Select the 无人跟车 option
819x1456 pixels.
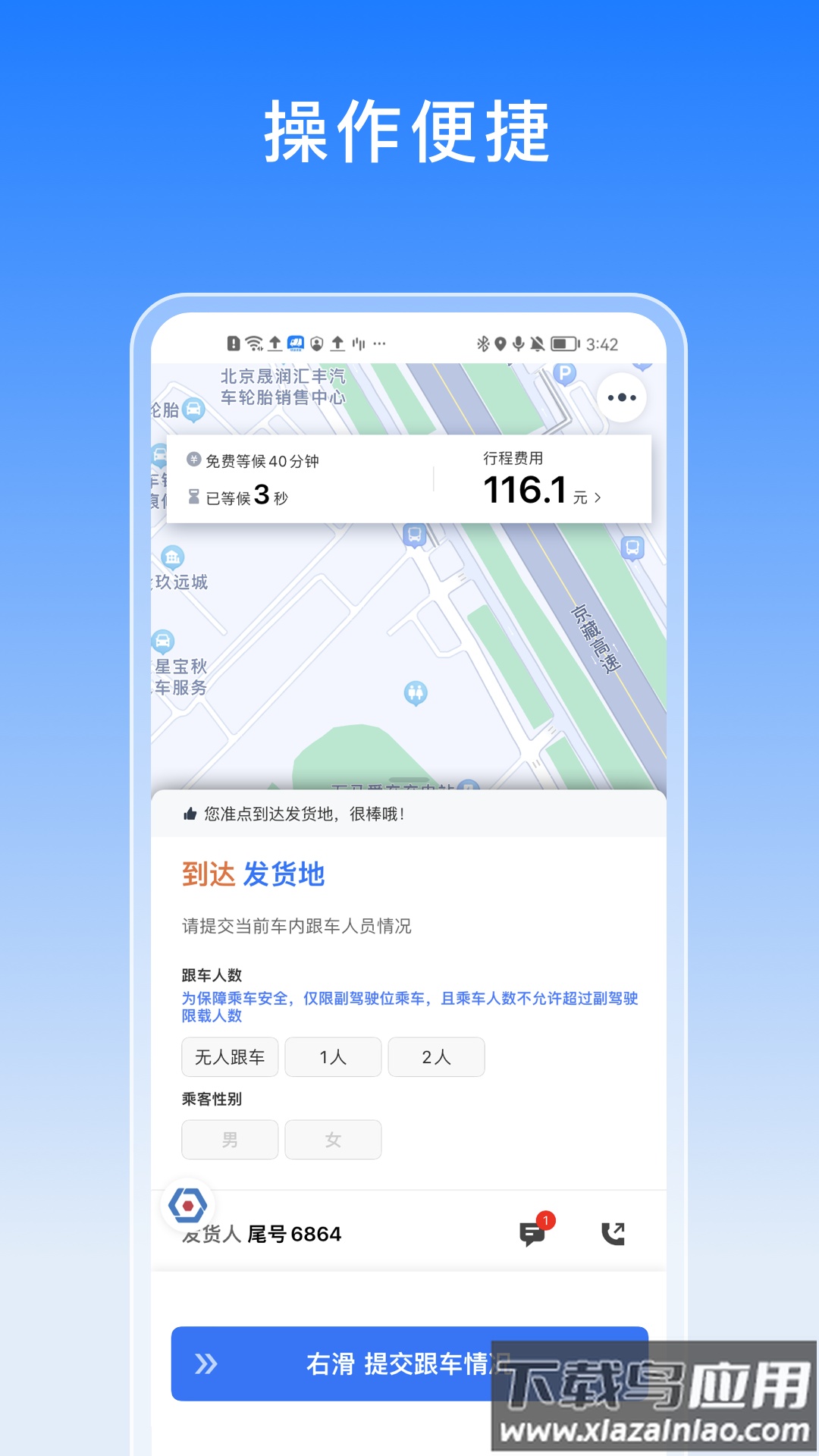(229, 1056)
